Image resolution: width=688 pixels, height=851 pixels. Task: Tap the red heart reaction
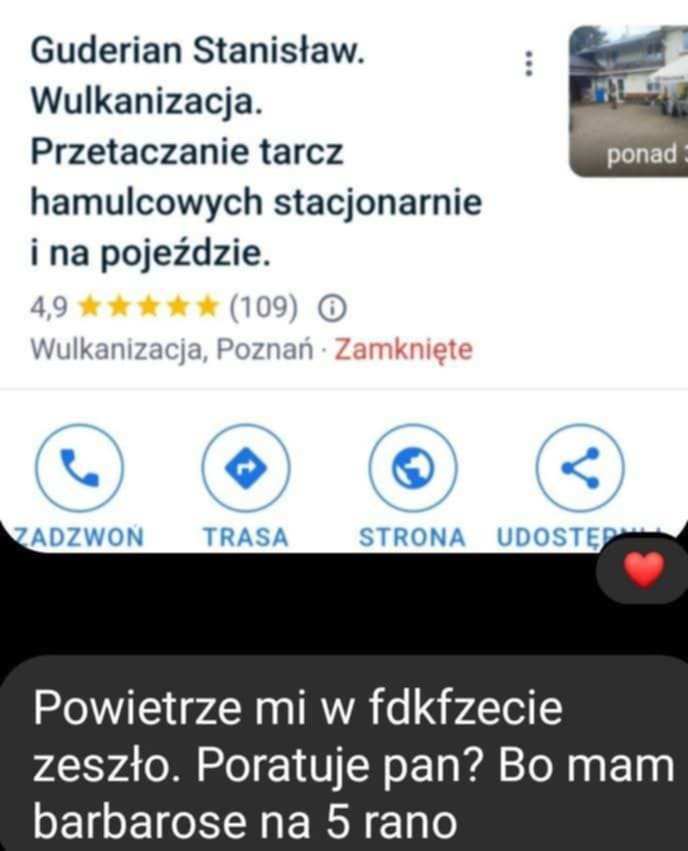tap(643, 571)
